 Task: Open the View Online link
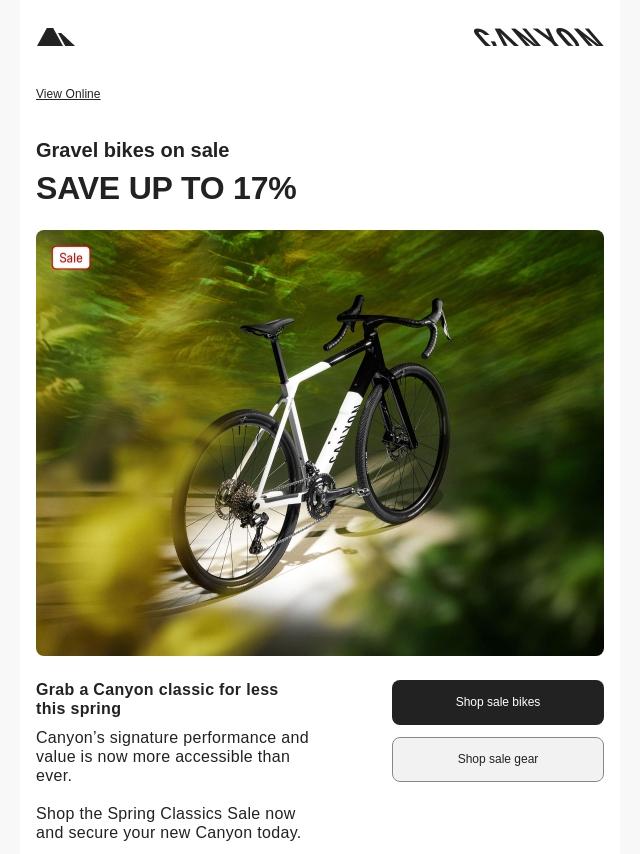68,94
